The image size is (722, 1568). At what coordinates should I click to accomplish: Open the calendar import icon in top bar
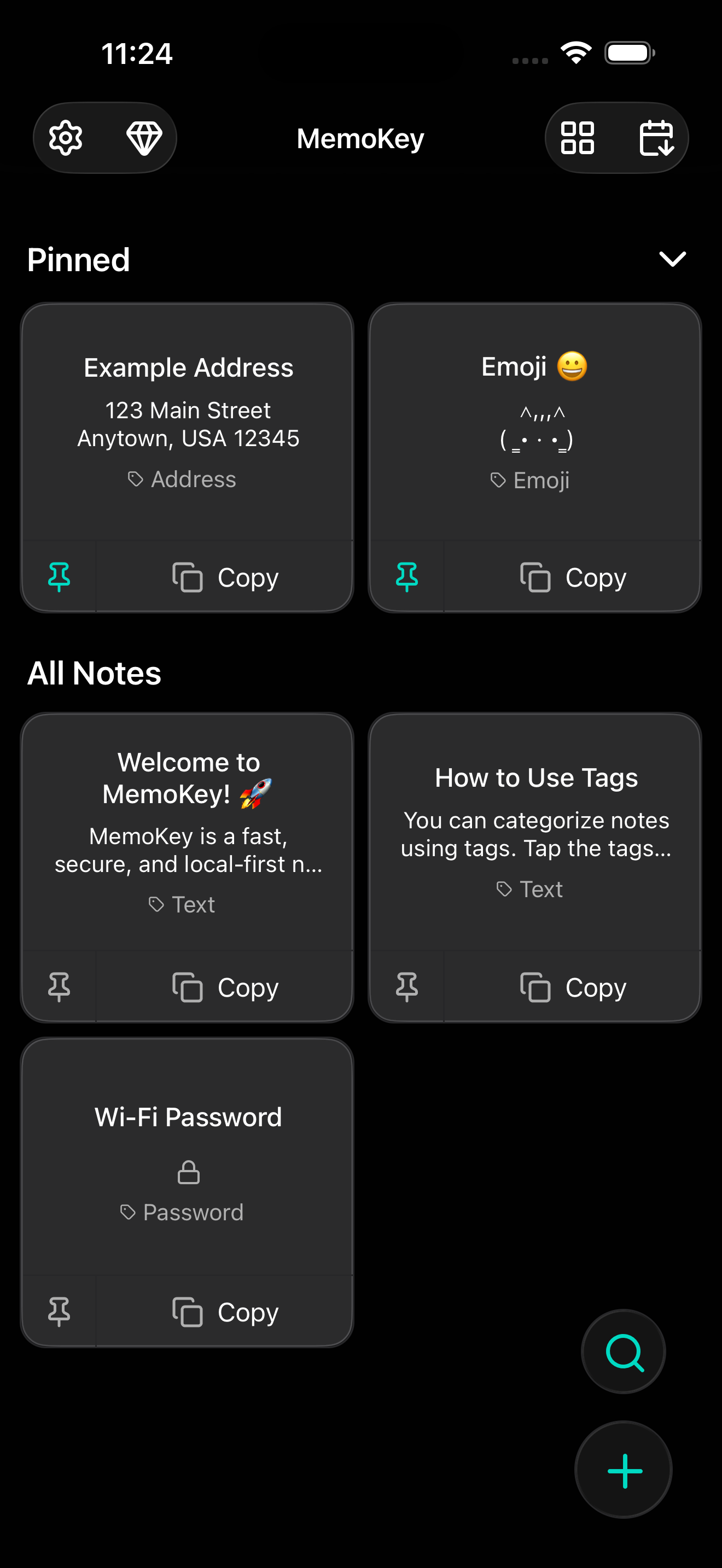click(657, 138)
